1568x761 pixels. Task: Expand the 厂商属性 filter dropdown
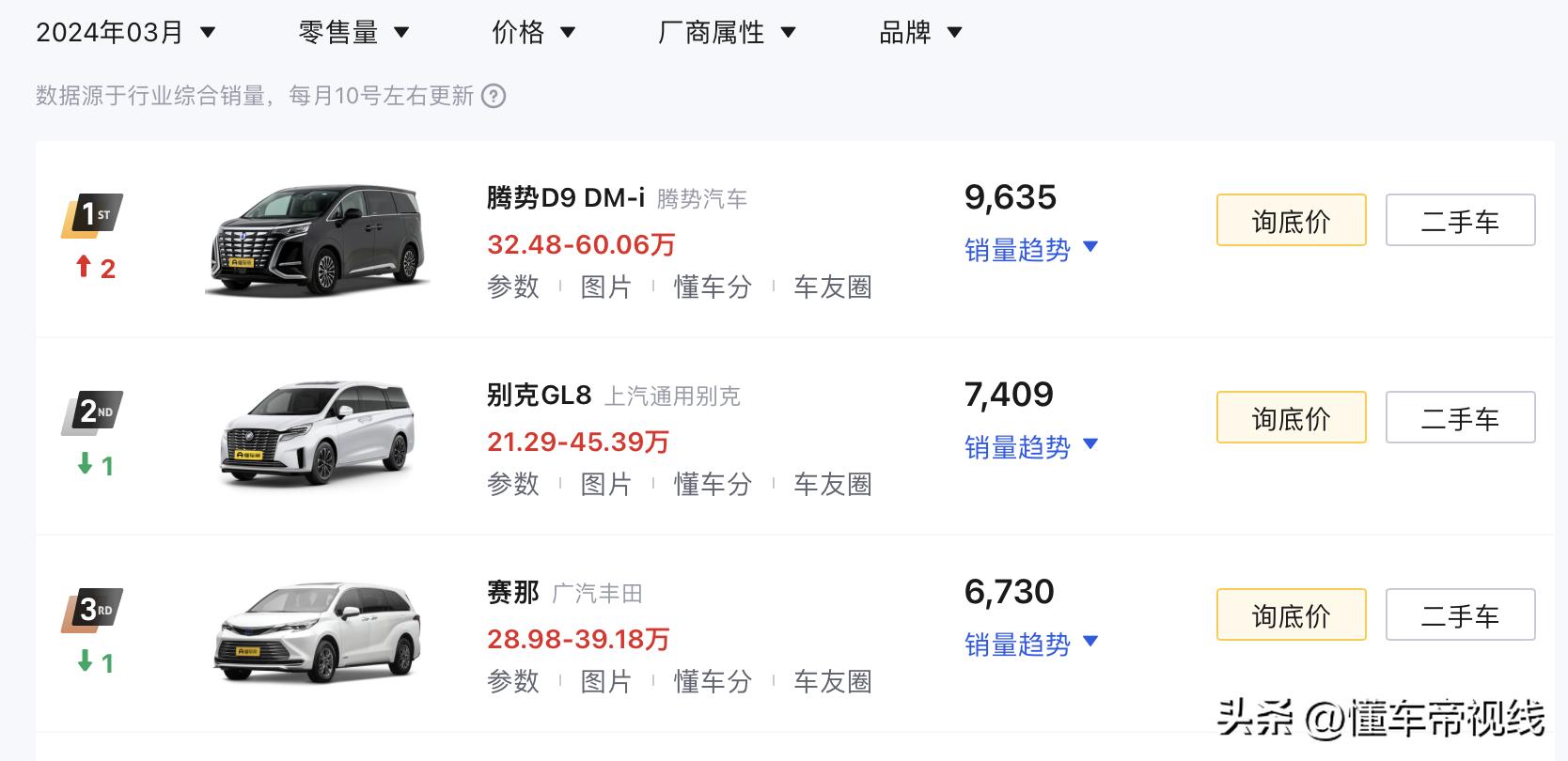point(727,33)
